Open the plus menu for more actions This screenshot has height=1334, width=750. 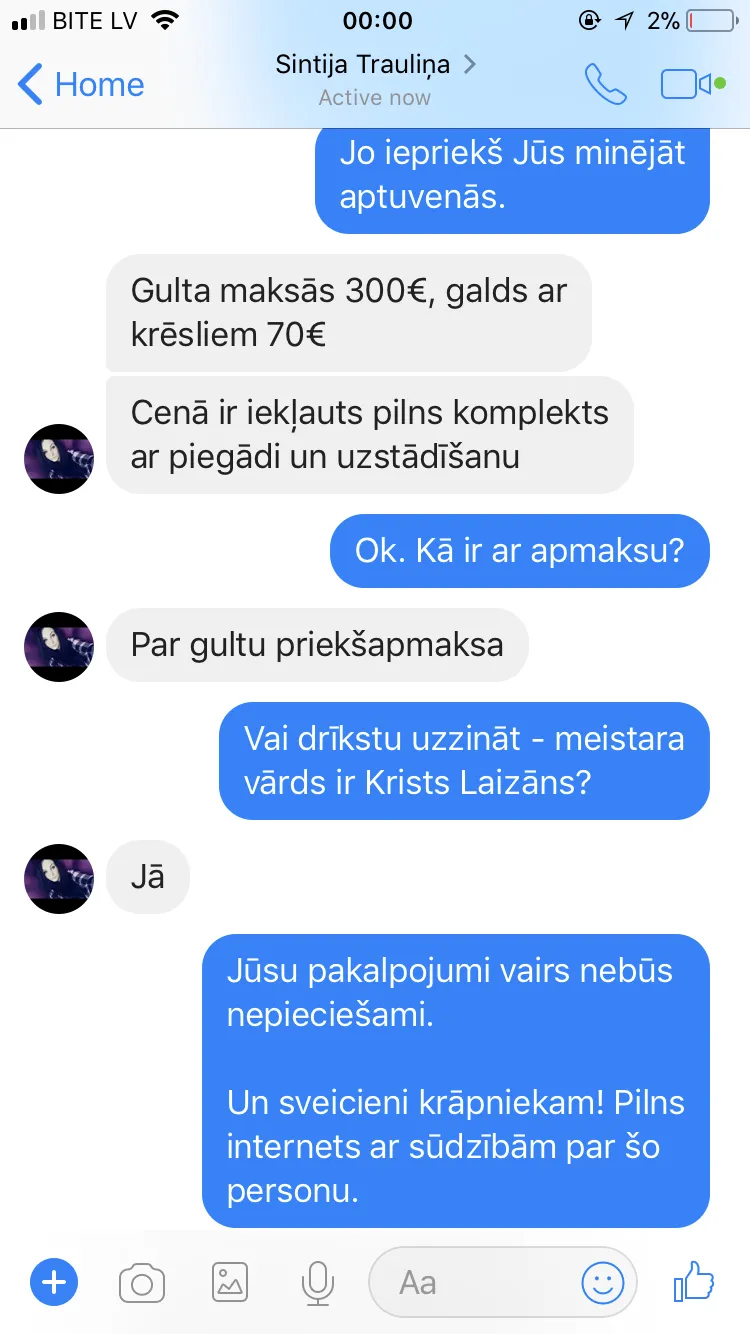coord(54,1282)
